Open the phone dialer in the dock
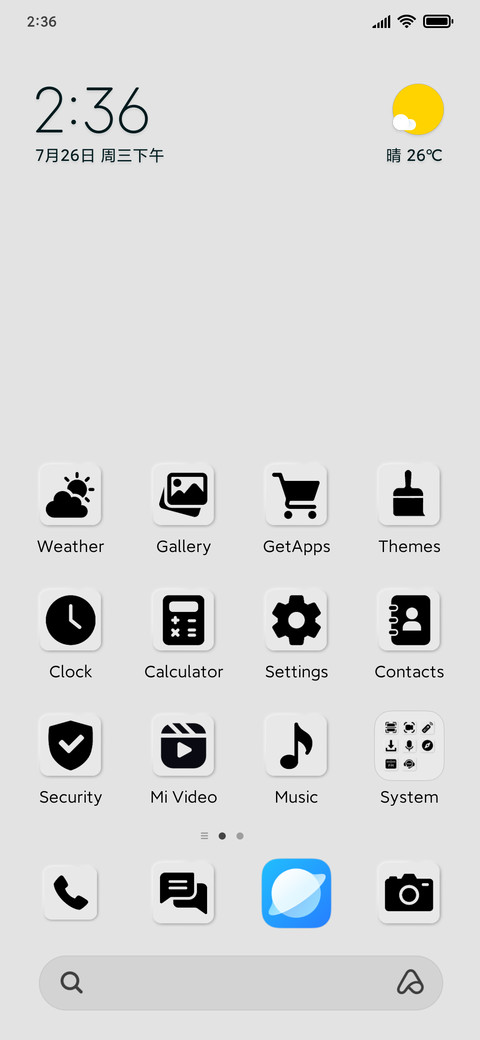The height and width of the screenshot is (1040, 480). (x=70, y=893)
